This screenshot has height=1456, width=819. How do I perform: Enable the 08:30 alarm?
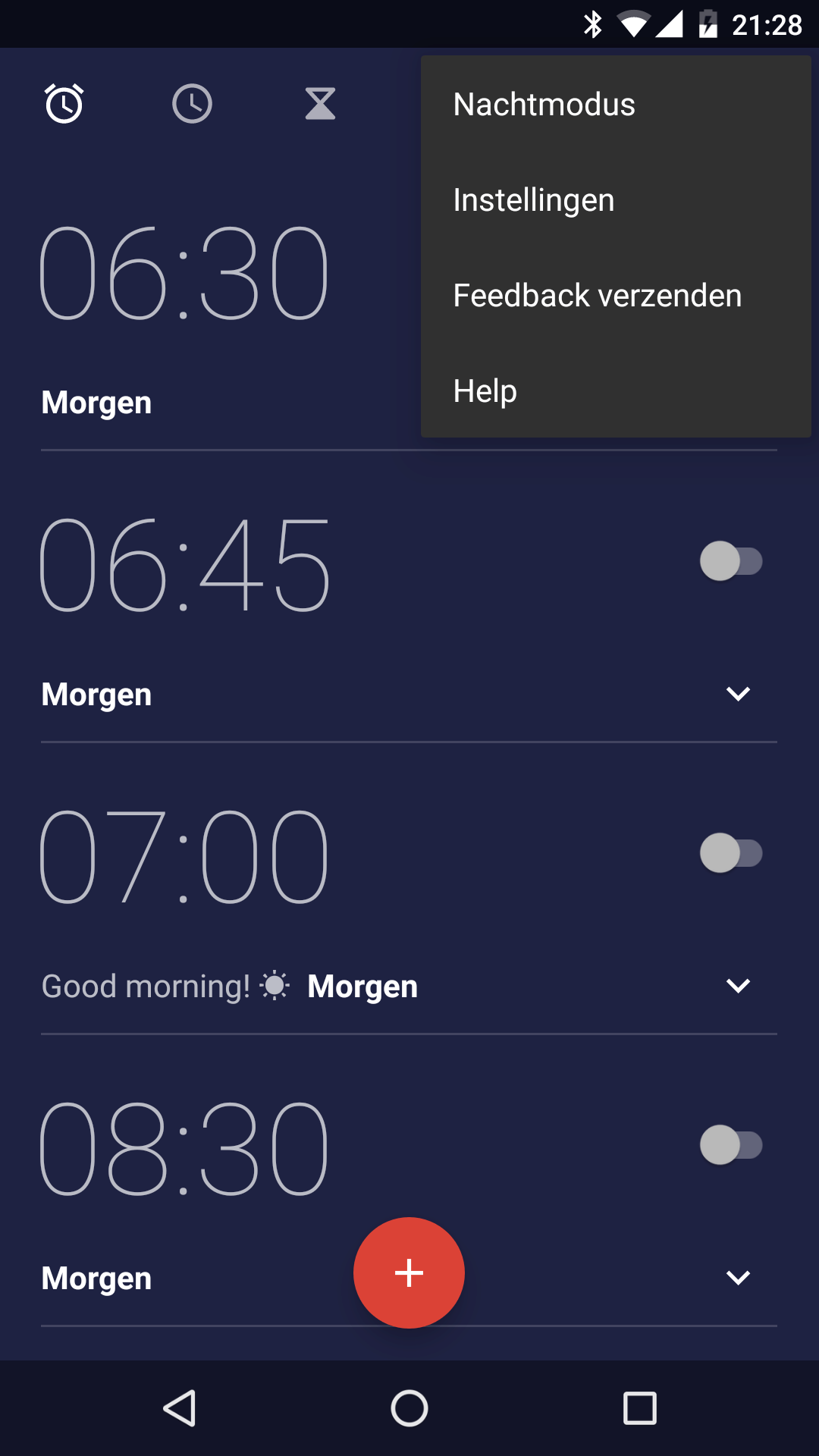coord(730,1145)
